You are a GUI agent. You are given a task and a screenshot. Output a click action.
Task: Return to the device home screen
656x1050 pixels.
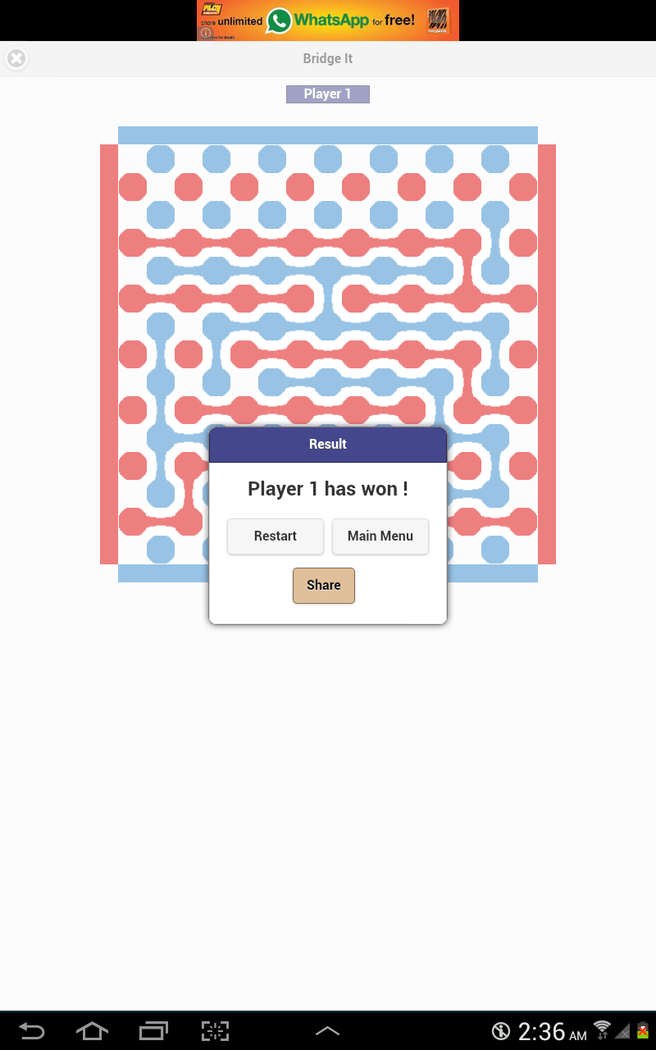(92, 1030)
